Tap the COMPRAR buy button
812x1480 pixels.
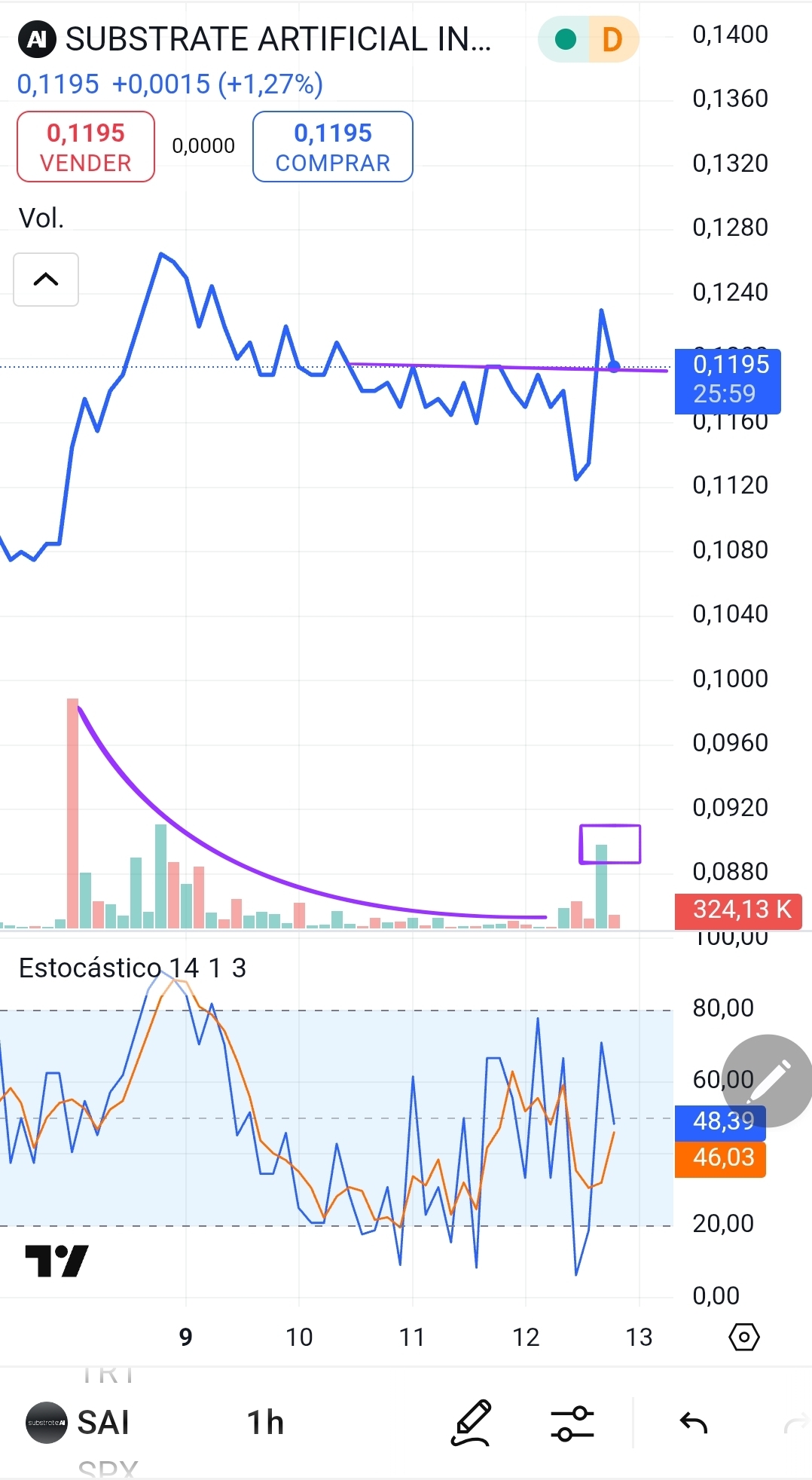point(333,147)
